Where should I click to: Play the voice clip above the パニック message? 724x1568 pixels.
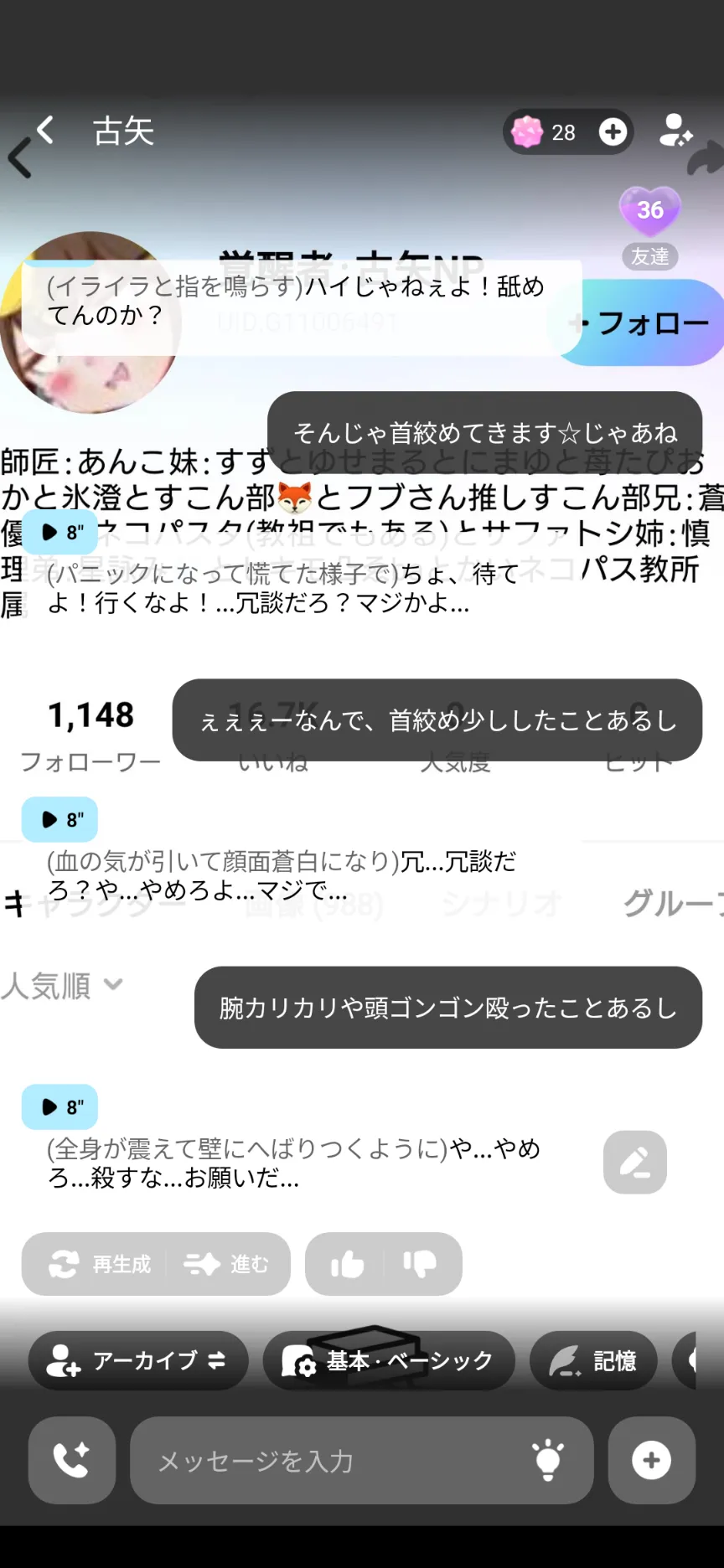59,532
